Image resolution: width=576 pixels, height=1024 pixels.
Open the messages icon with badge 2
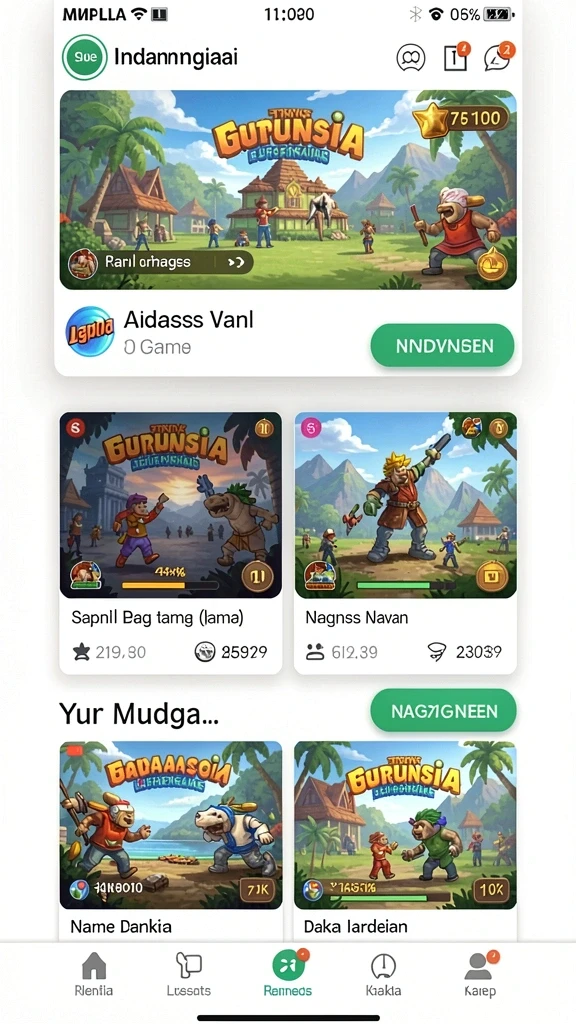pos(500,56)
